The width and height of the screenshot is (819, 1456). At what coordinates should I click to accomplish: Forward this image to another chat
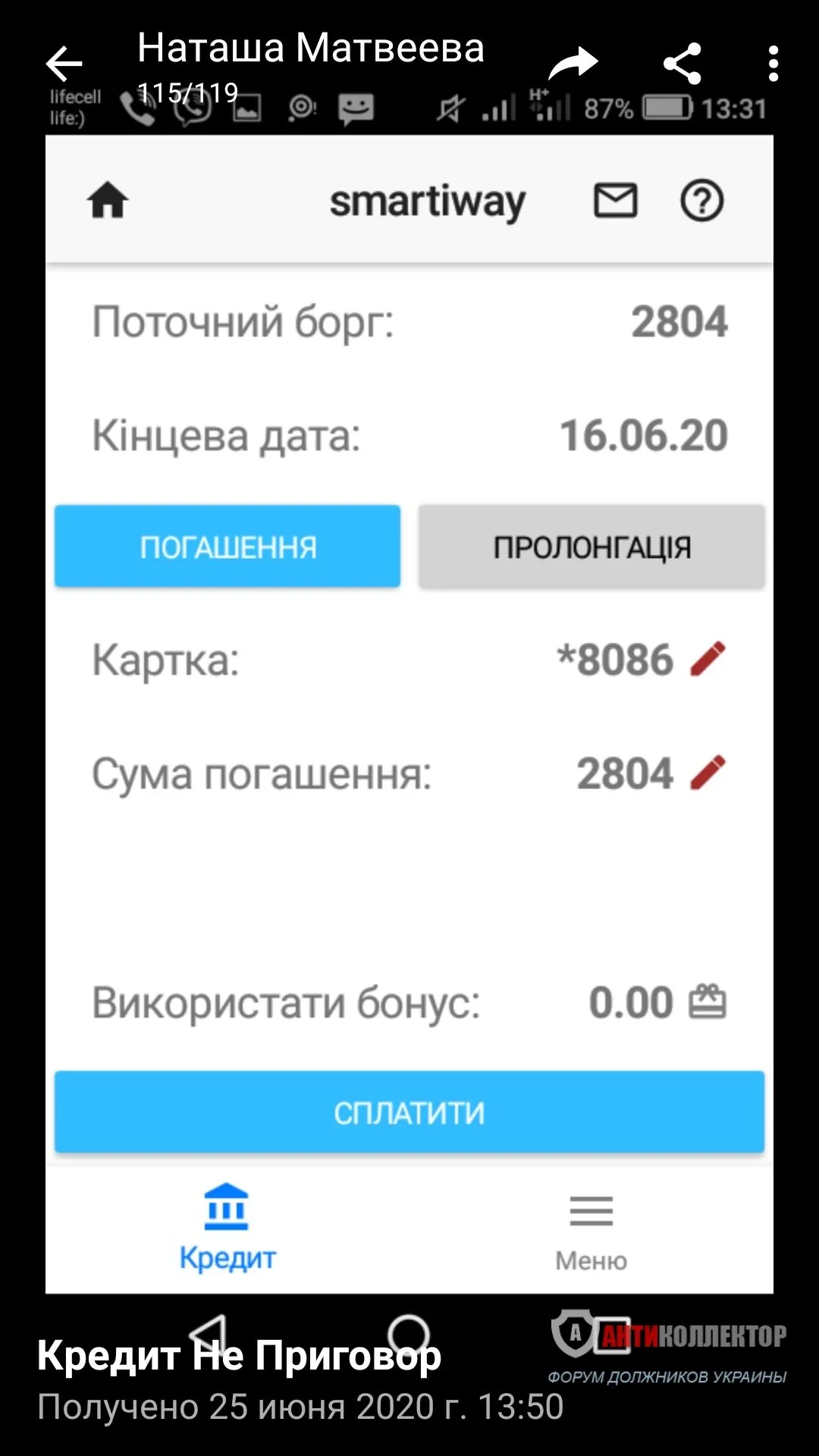point(573,64)
